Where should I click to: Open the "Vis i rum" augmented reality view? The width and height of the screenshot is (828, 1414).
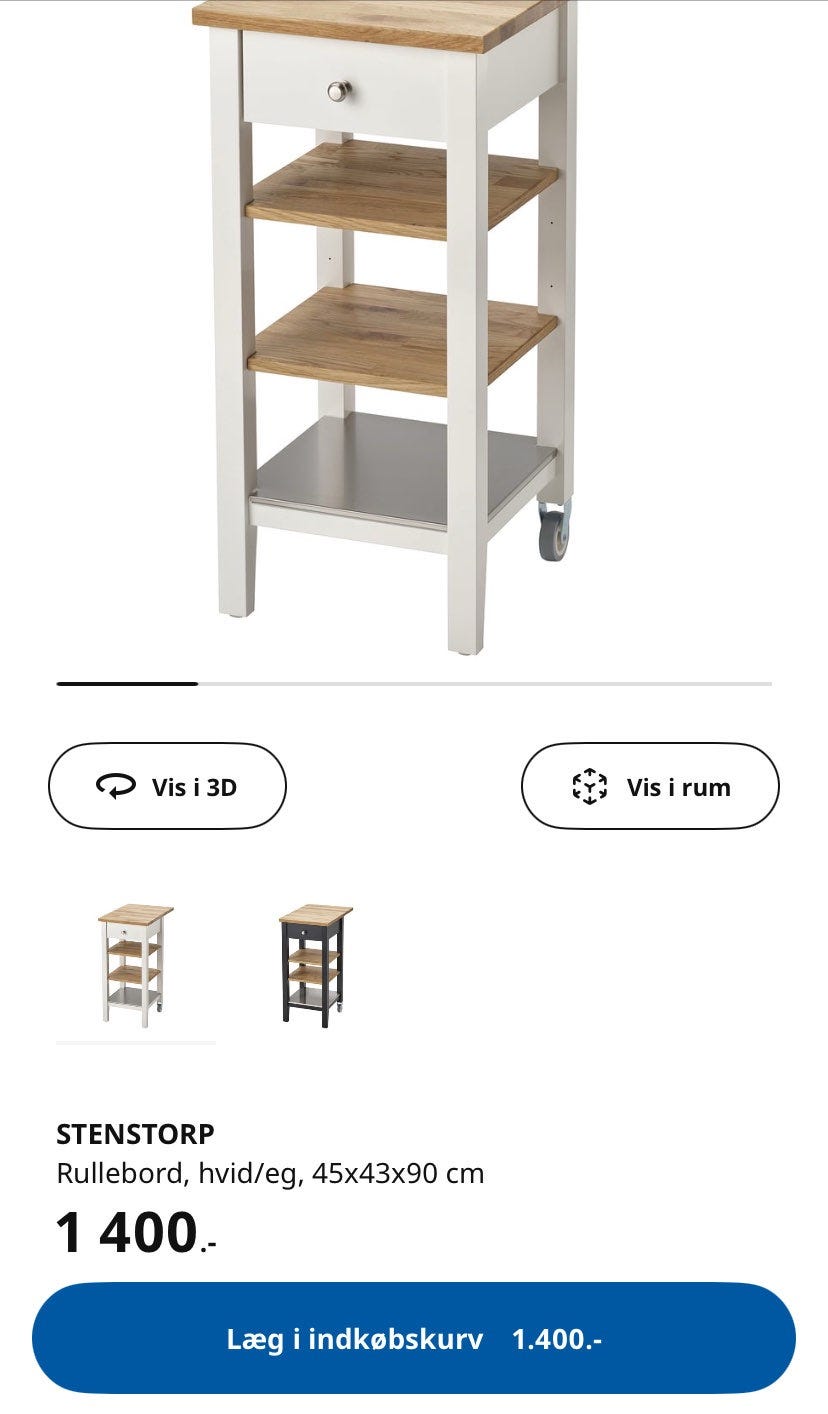coord(651,786)
